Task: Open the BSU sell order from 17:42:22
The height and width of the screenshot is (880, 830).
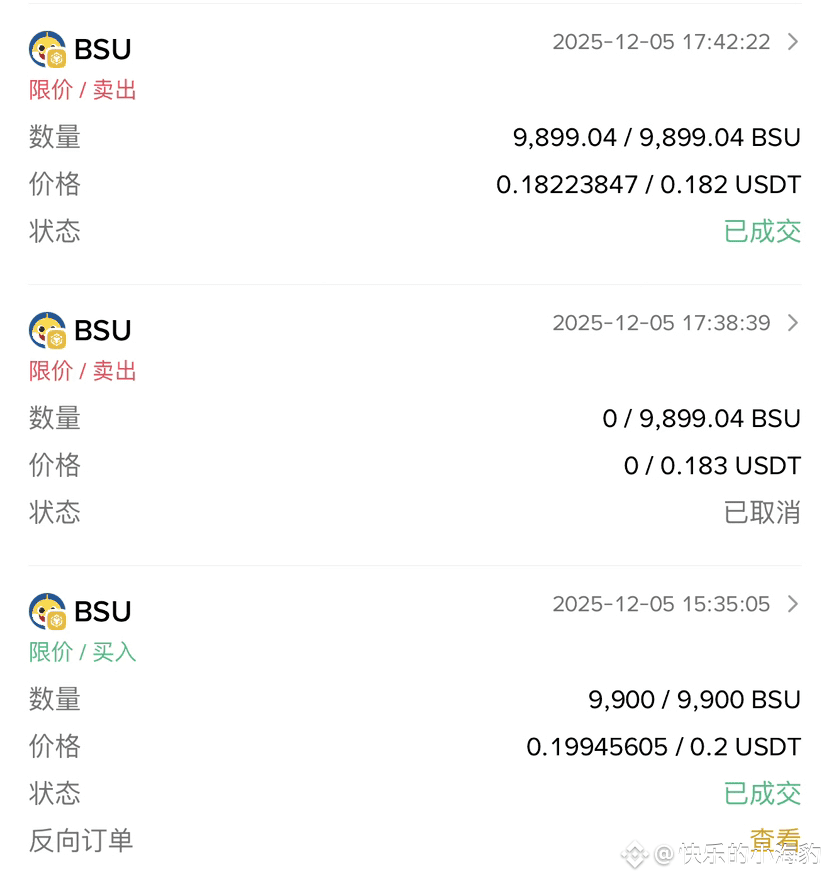Action: tap(792, 42)
